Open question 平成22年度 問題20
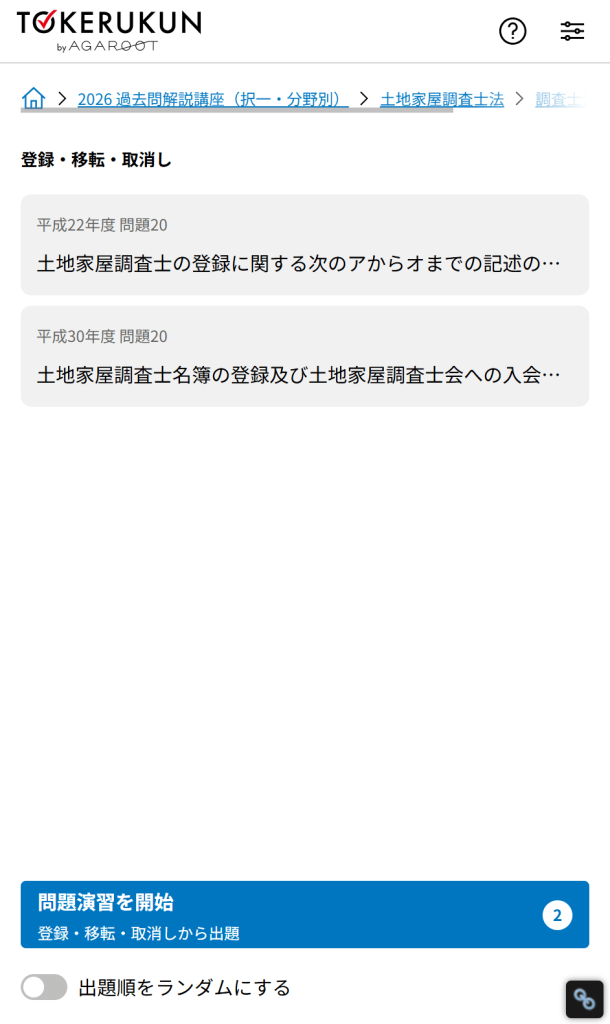Viewport: 610px width, 1024px height. click(x=304, y=245)
